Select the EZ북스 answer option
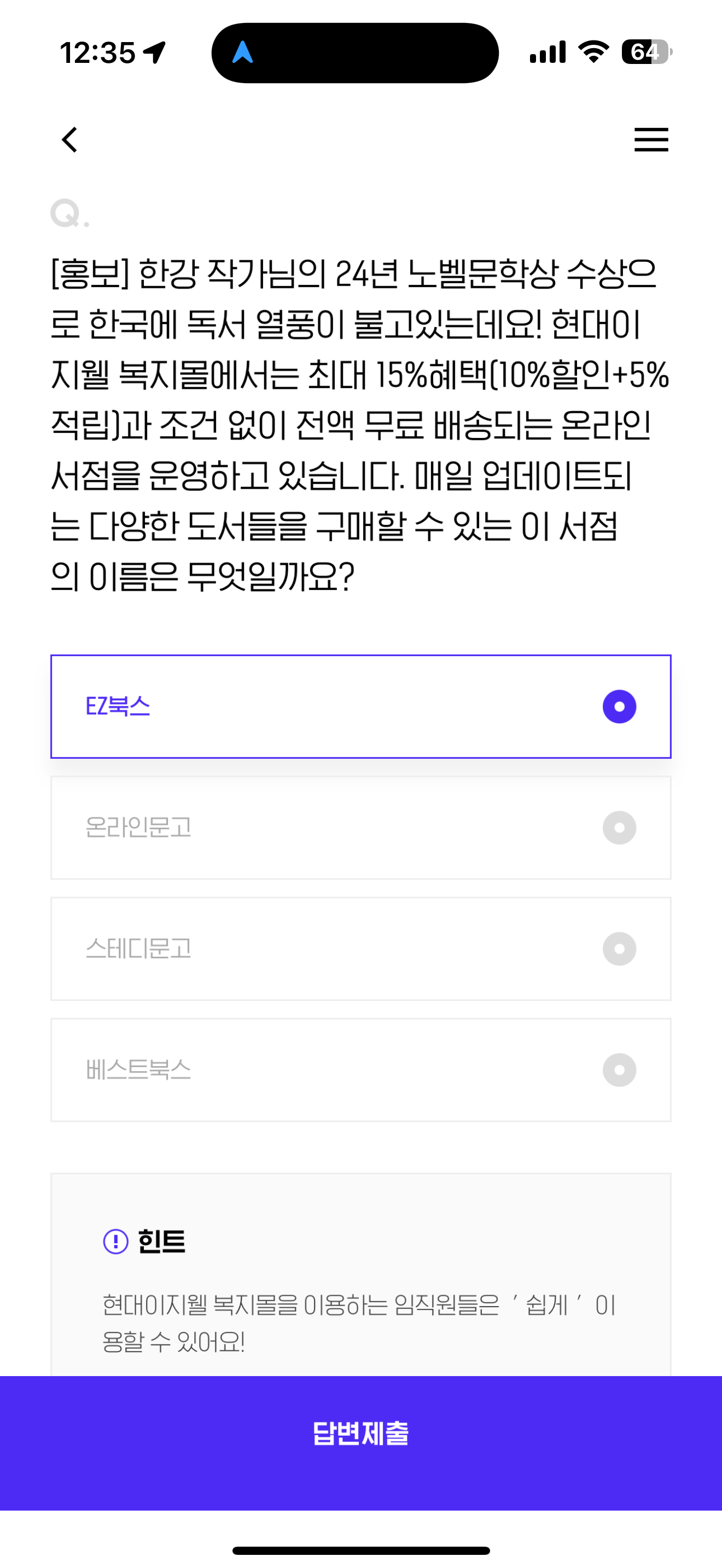 pos(361,706)
